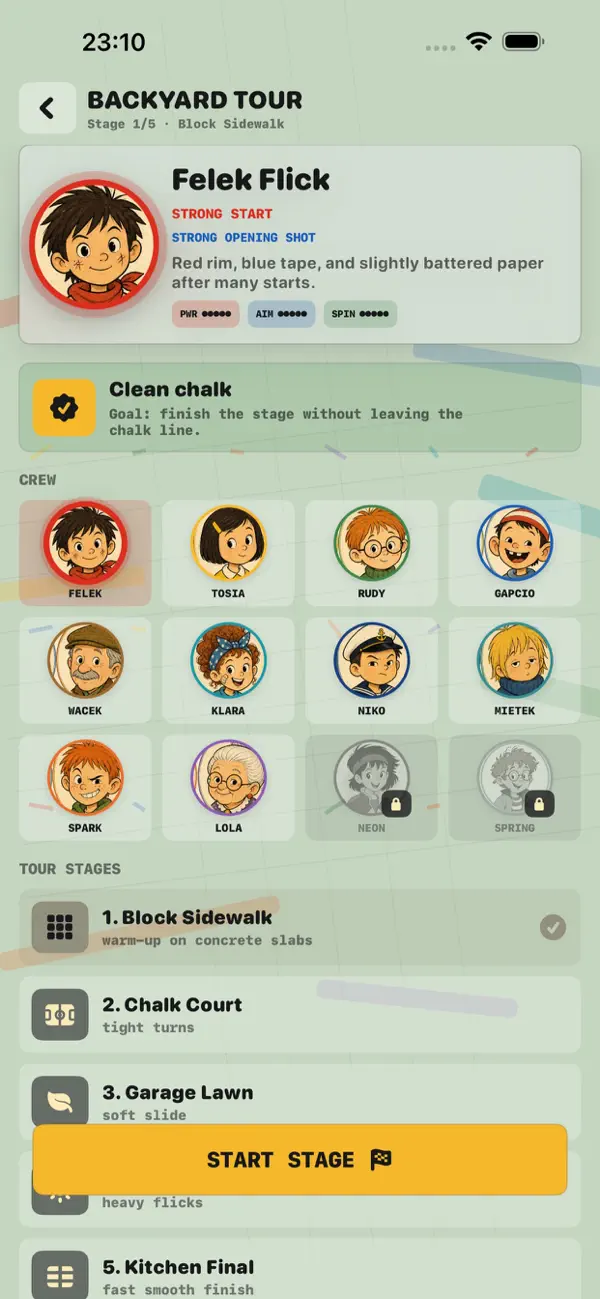
Task: Open stage 5 Kitchen Final
Action: click(x=300, y=1269)
